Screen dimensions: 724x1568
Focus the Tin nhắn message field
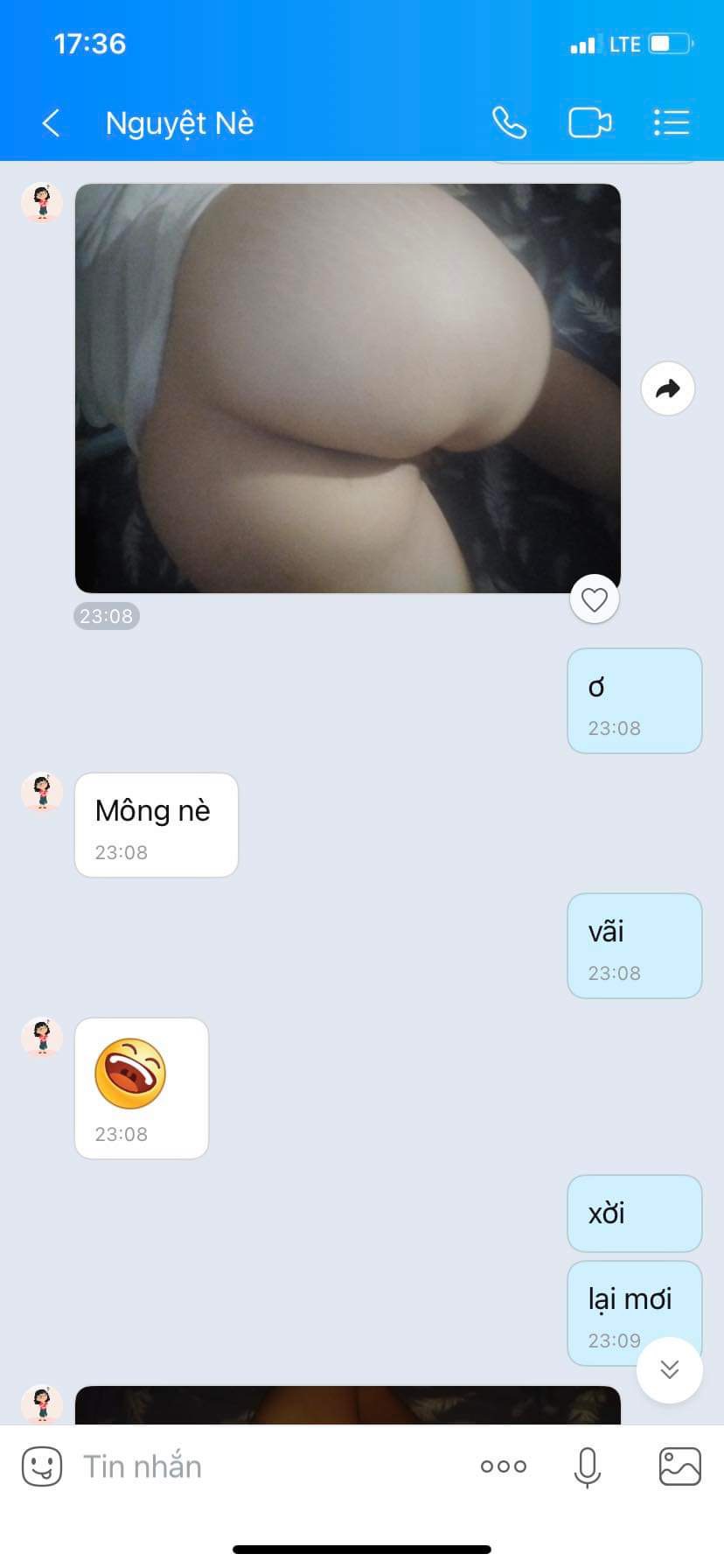pos(262,1466)
